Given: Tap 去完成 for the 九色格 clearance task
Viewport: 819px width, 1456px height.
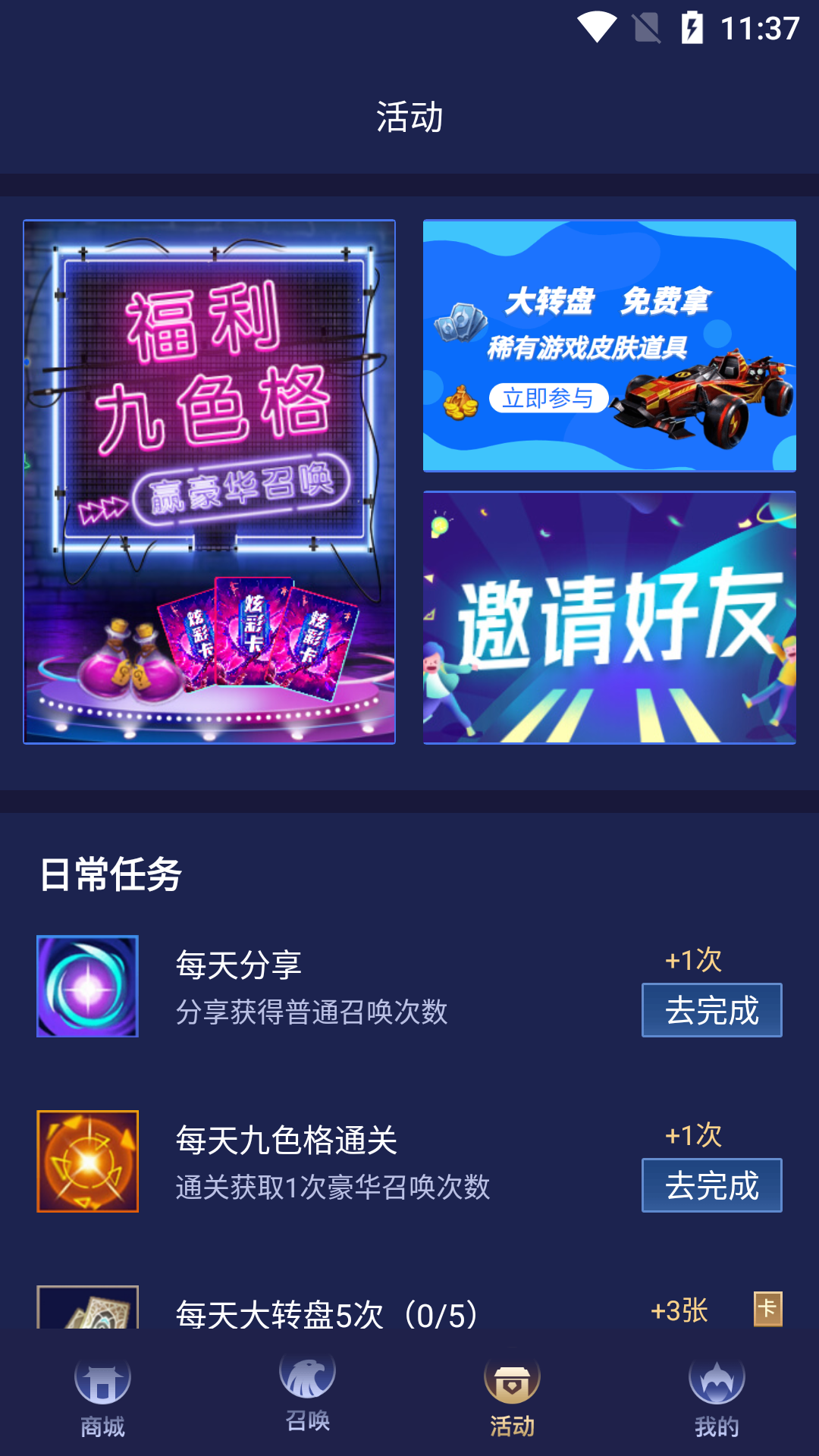Looking at the screenshot, I should coord(711,1184).
